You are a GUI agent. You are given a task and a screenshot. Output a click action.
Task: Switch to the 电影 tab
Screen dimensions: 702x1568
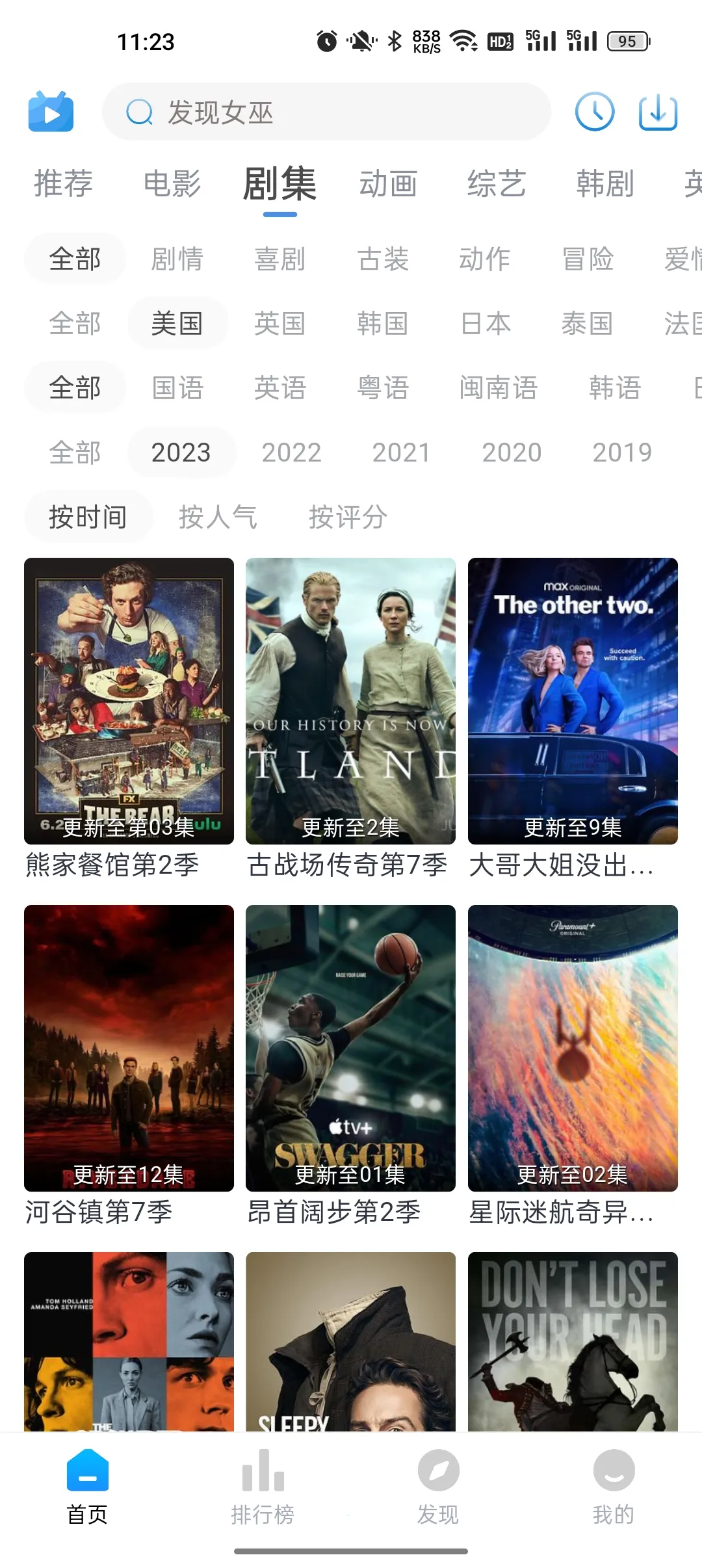tap(172, 184)
